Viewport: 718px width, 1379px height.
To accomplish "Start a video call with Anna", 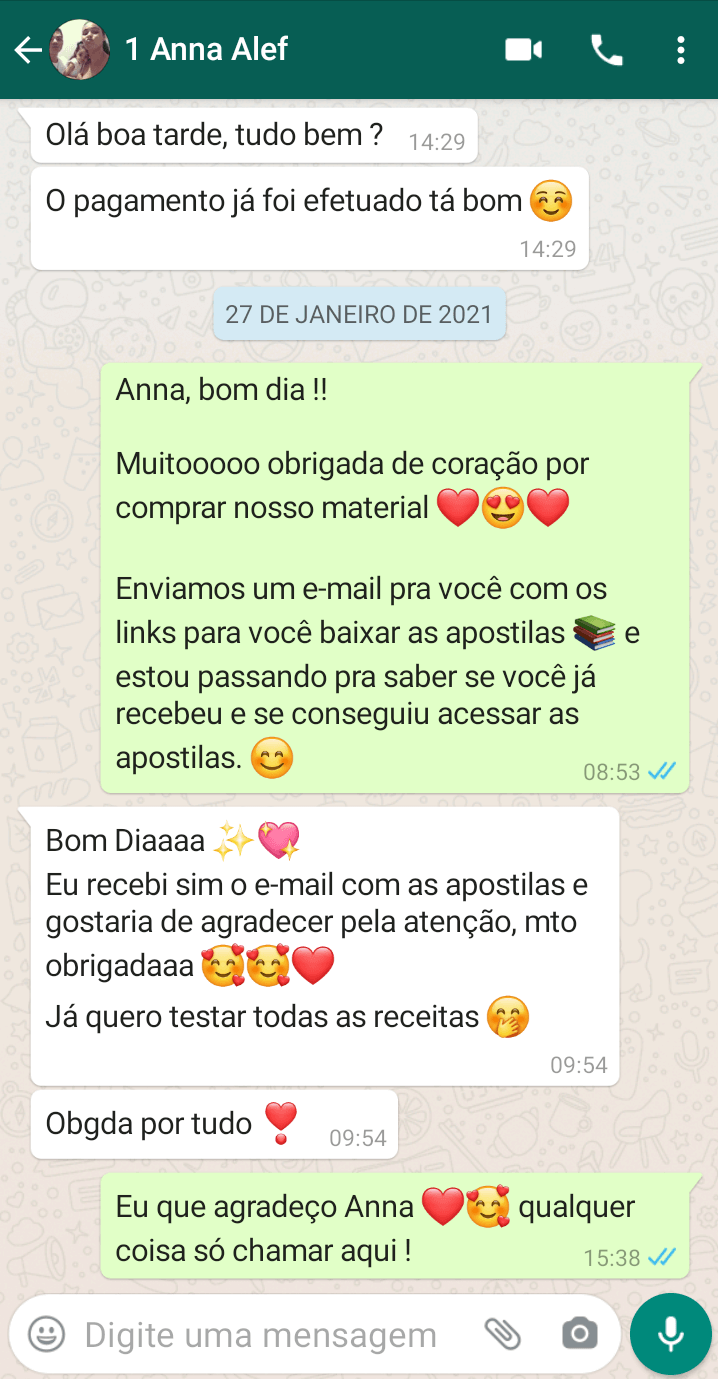I will click(x=523, y=50).
